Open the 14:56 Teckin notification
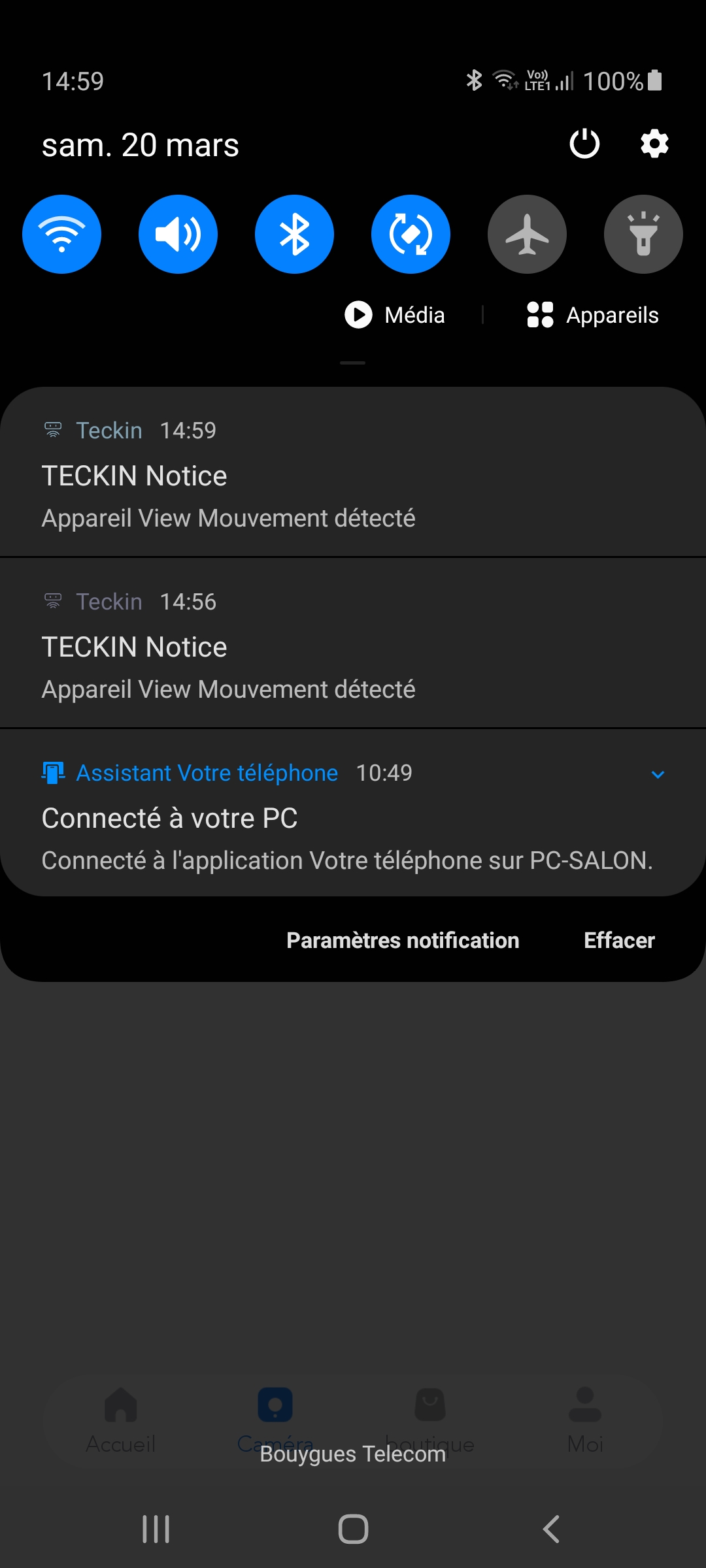This screenshot has height=1568, width=706. point(353,643)
